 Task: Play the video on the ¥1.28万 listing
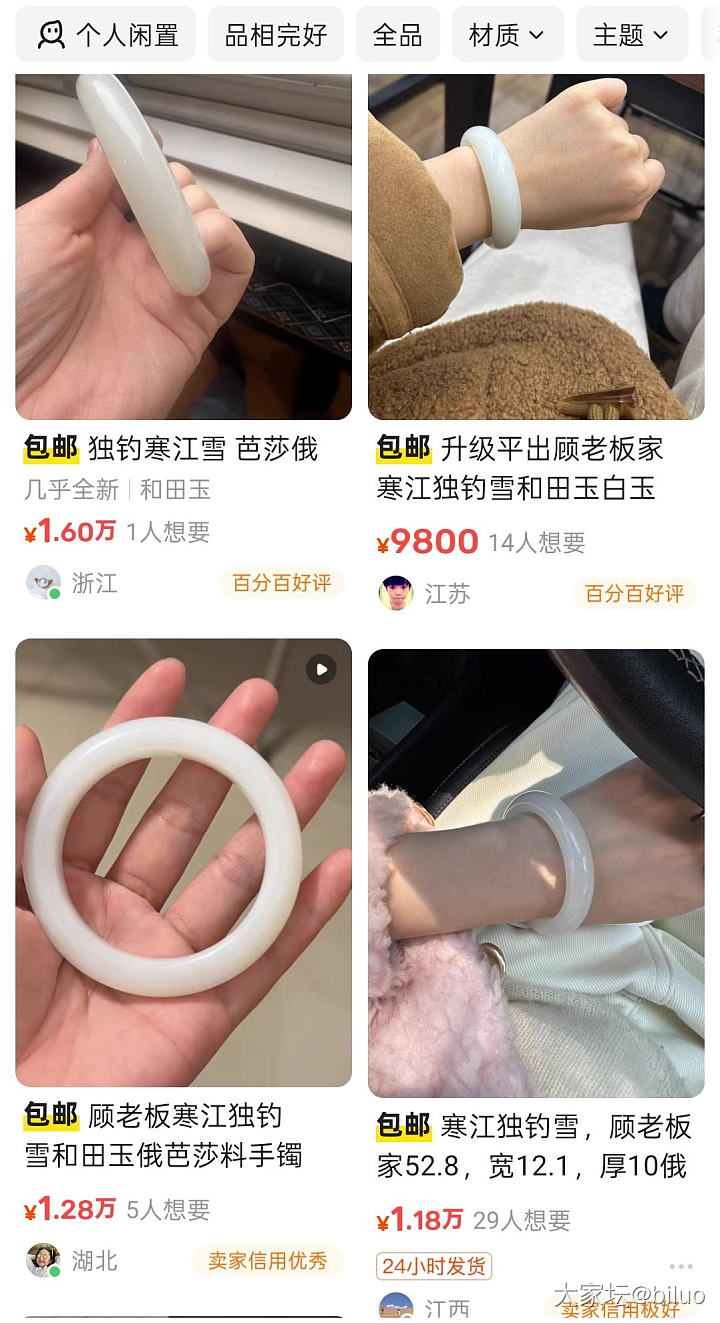coord(320,670)
